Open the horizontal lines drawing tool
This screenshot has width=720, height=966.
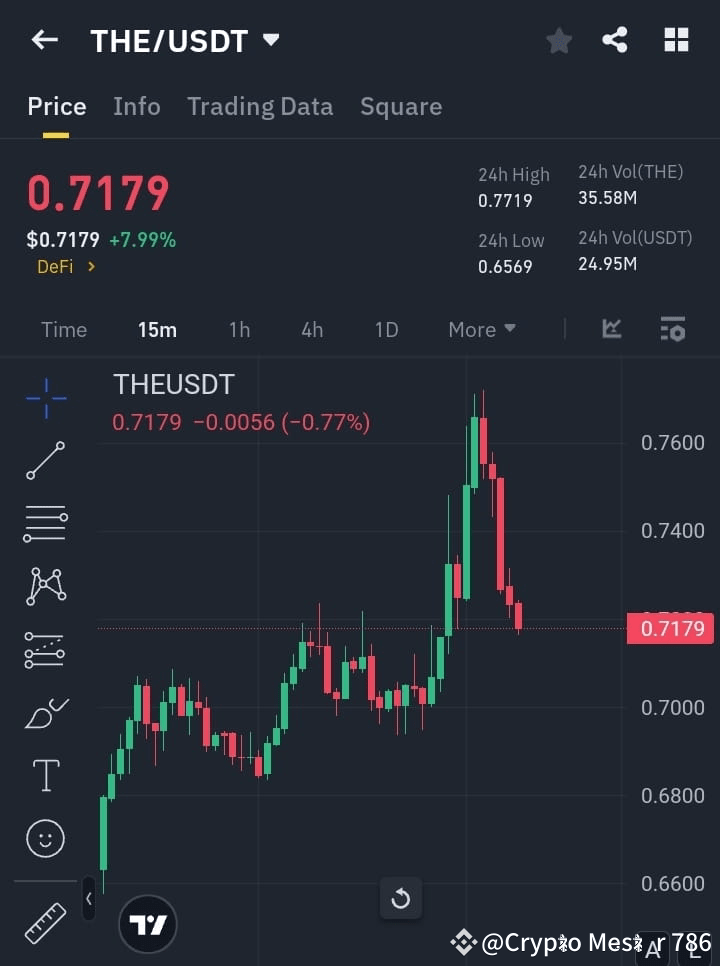(x=45, y=524)
